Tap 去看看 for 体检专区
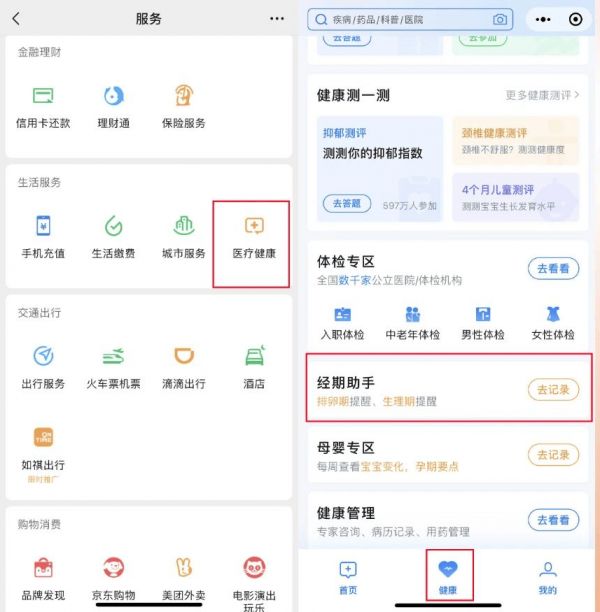600x612 pixels. 553,268
